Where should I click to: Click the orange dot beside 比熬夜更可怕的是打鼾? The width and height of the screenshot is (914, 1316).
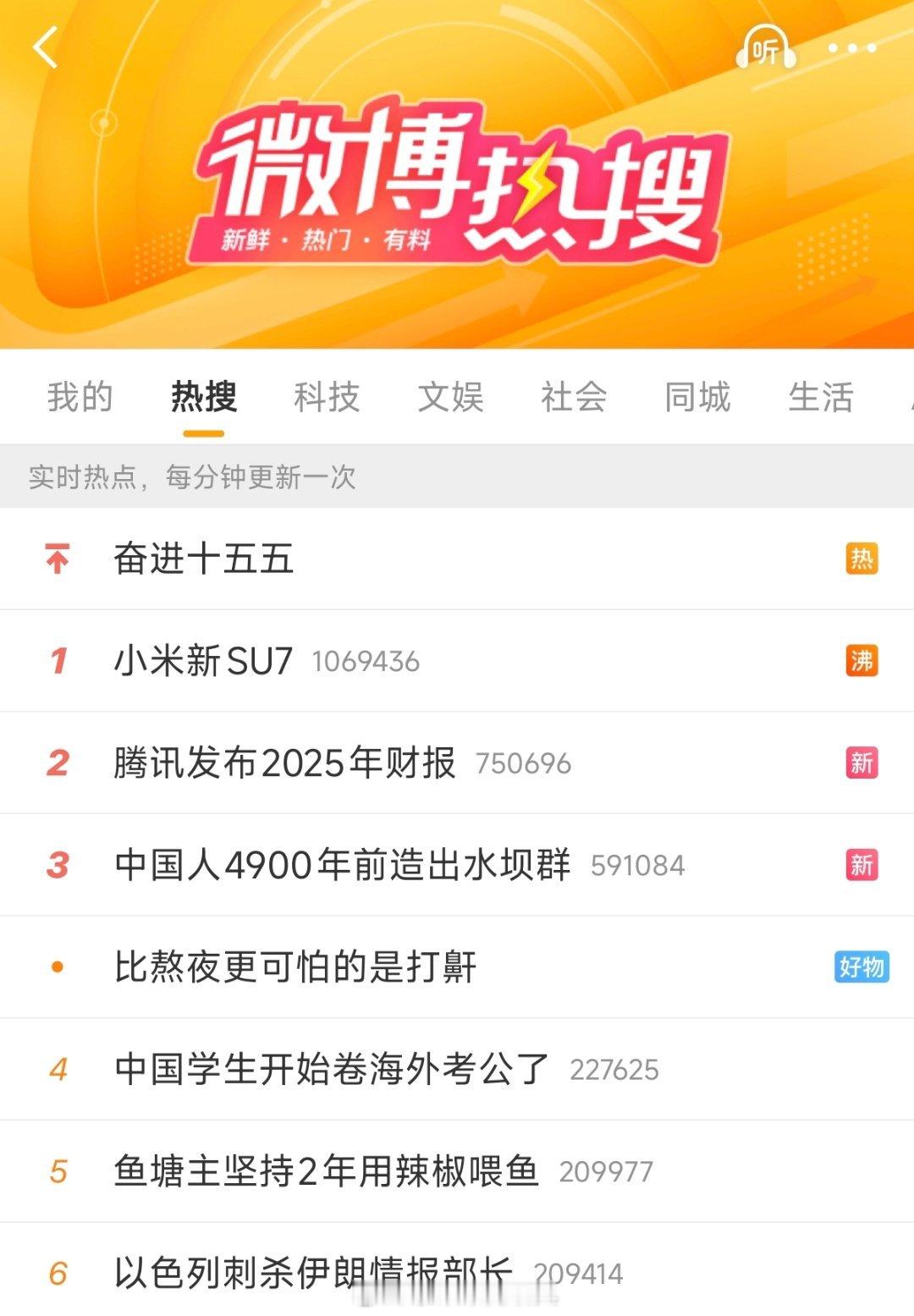coord(56,966)
